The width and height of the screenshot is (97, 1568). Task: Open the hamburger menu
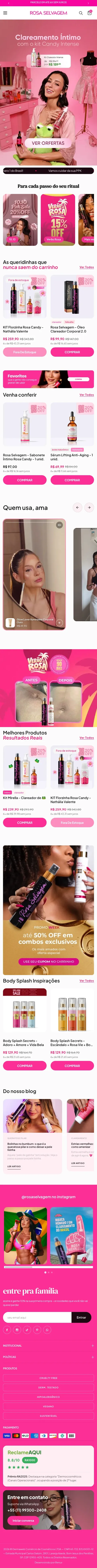(5, 13)
